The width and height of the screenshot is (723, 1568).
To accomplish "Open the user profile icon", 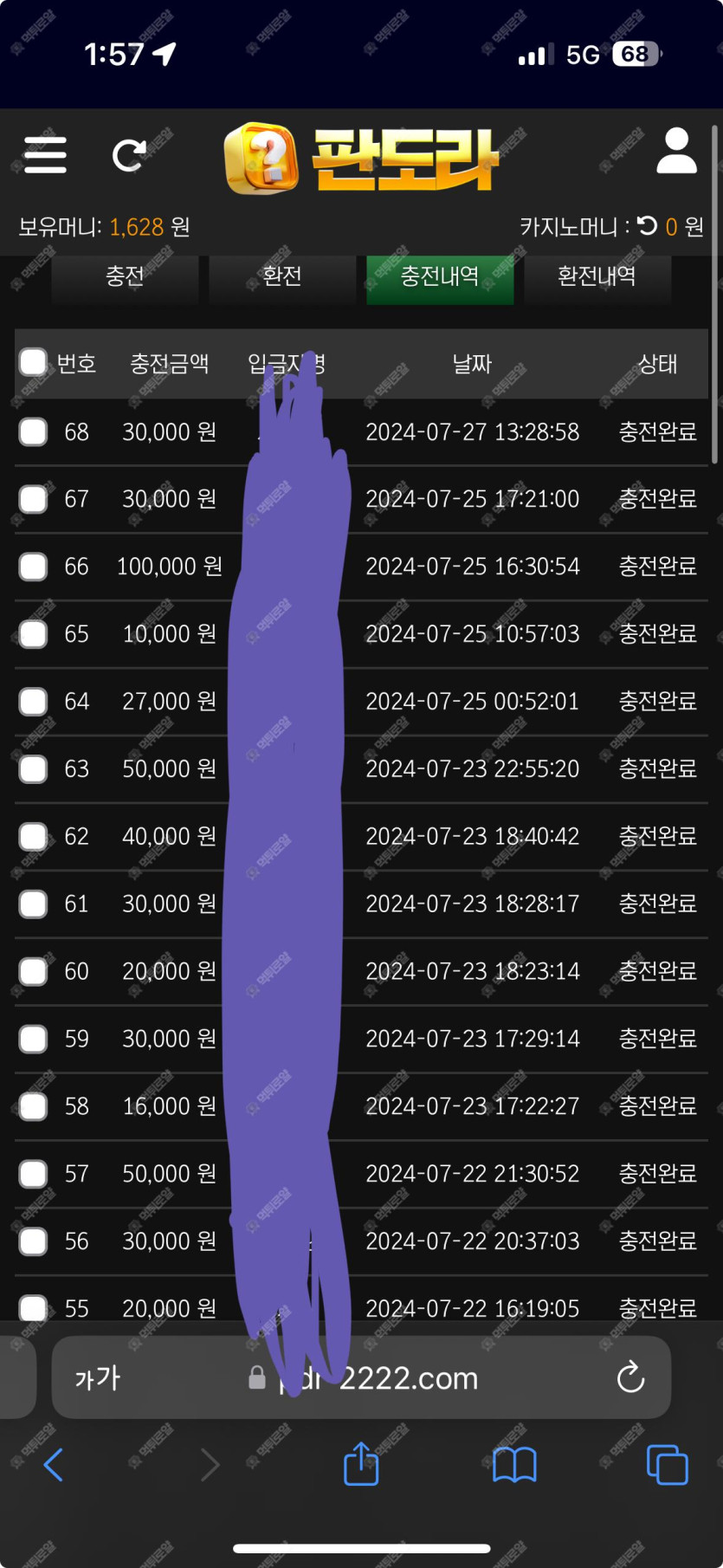I will 676,152.
